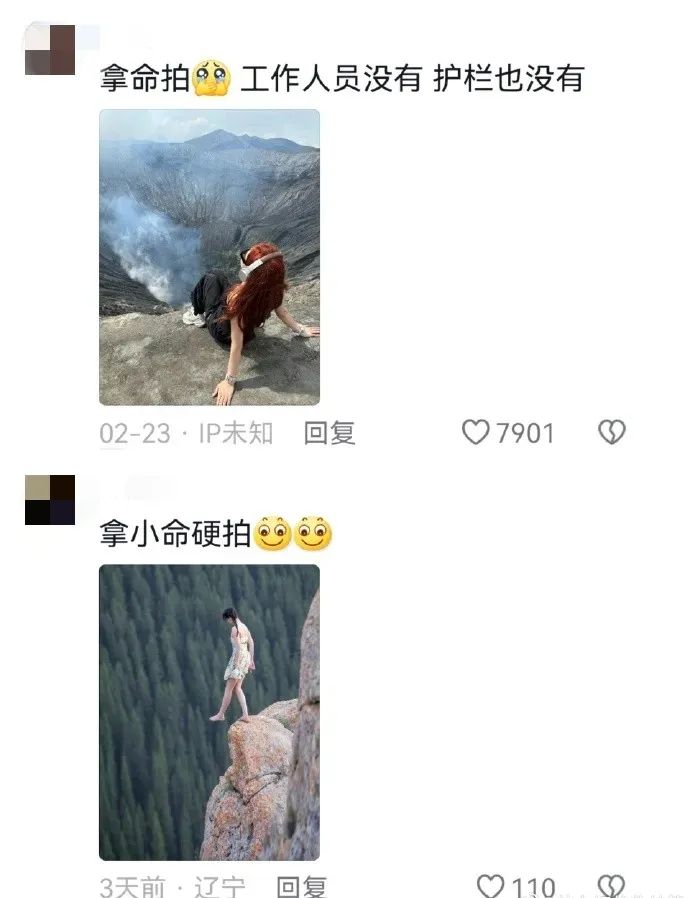This screenshot has width=690, height=898.
Task: Open the volcano crater photo in the comment
Action: pyautogui.click(x=209, y=257)
